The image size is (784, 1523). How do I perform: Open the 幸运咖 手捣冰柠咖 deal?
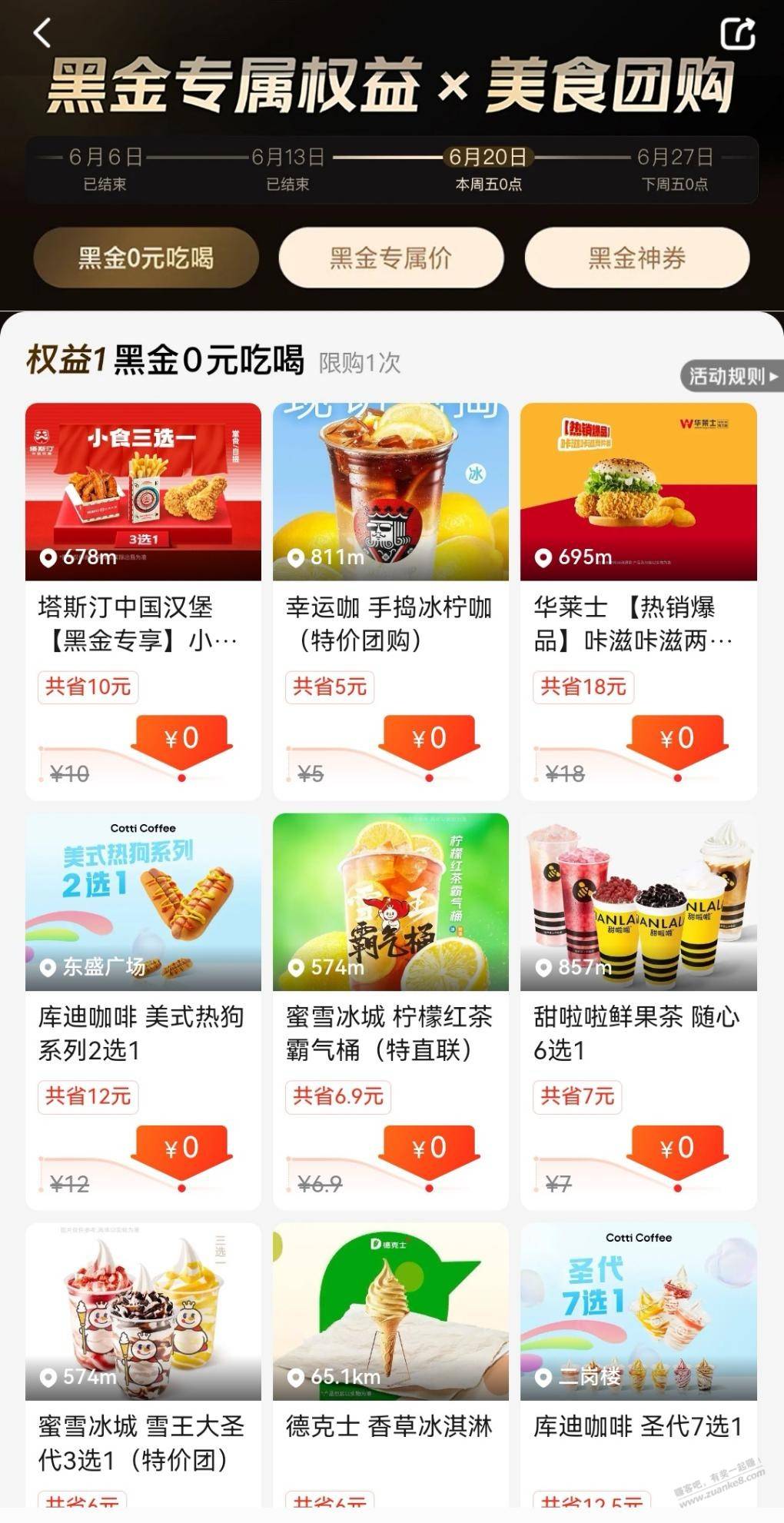point(390,601)
